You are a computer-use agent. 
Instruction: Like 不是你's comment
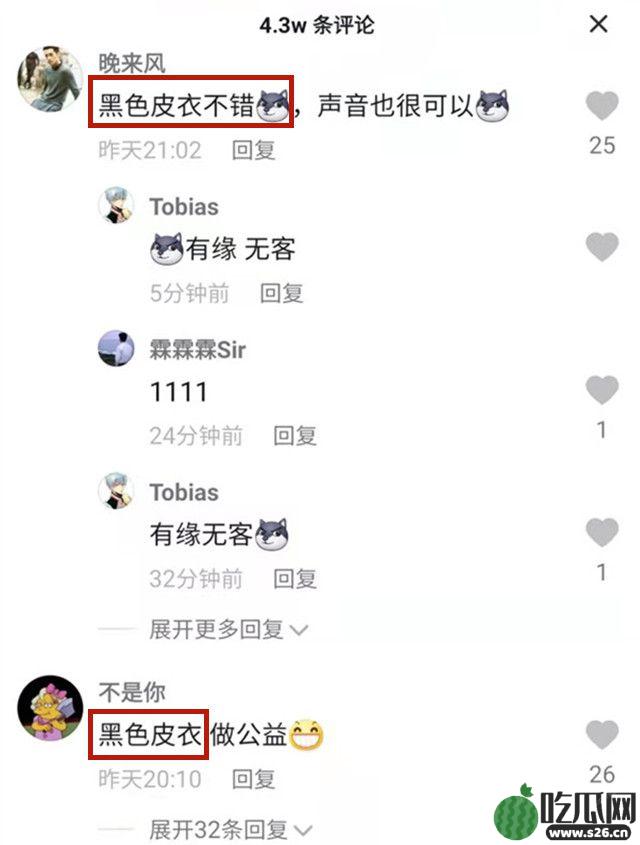coord(601,735)
